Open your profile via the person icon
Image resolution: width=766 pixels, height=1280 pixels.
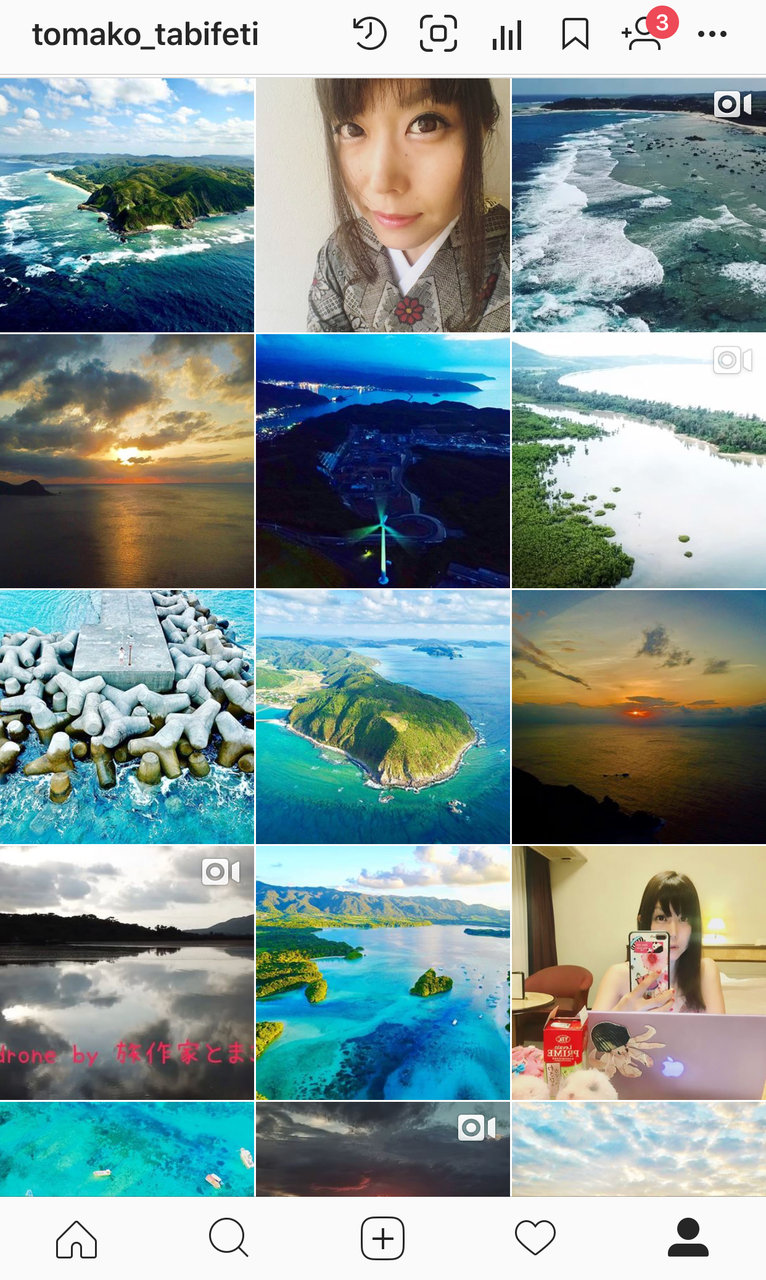[x=688, y=1237]
